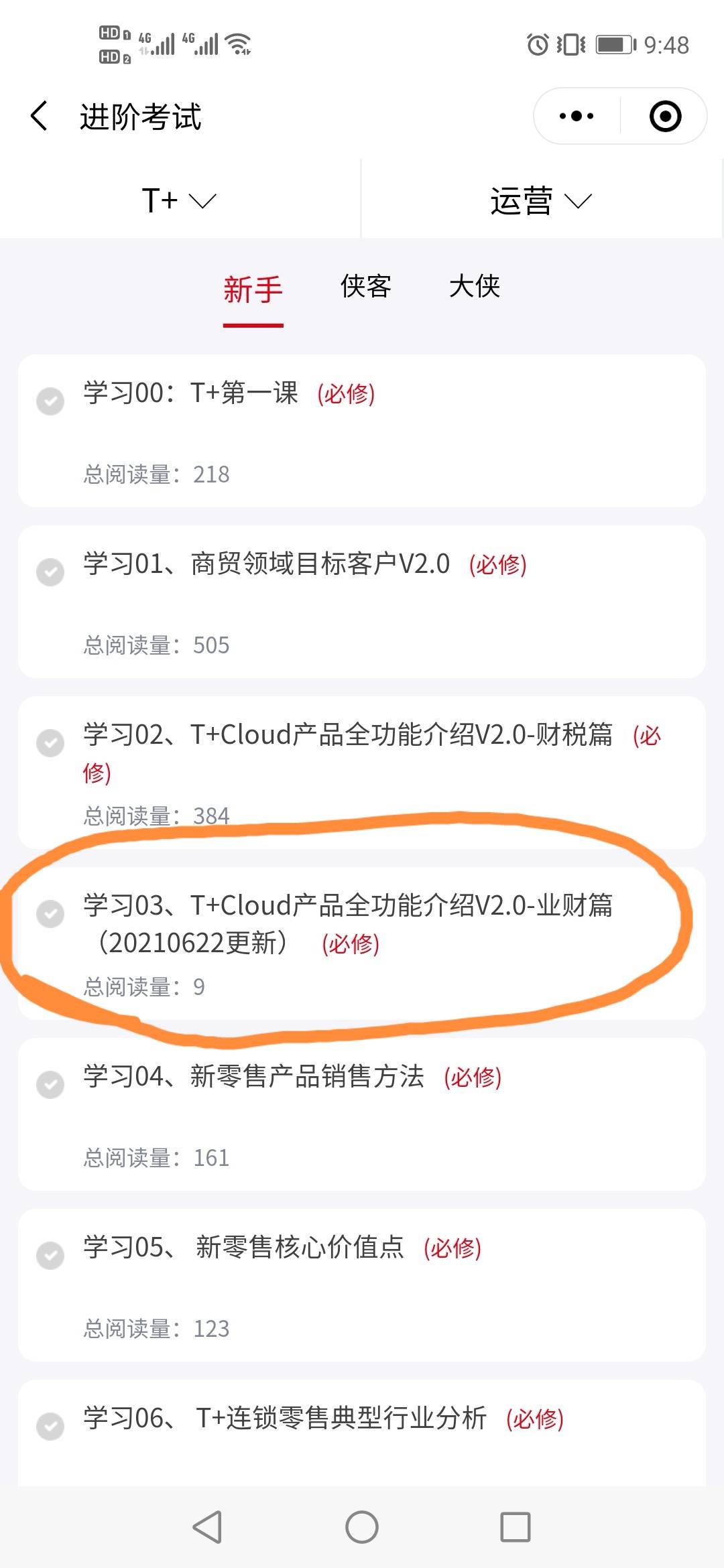Switch to the 侠客 tab
This screenshot has width=724, height=1568.
365,287
